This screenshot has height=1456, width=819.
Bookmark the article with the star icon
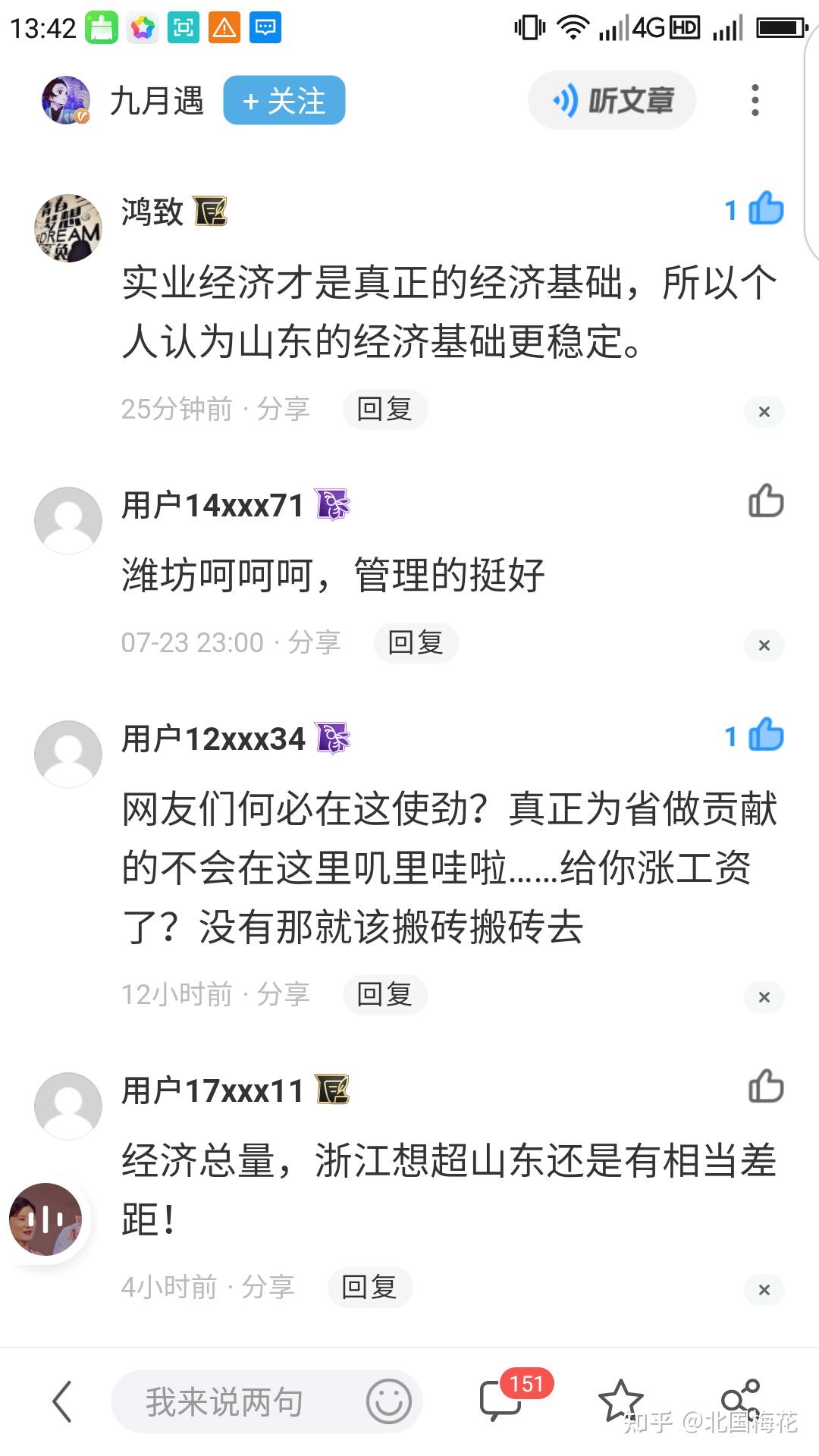620,1400
